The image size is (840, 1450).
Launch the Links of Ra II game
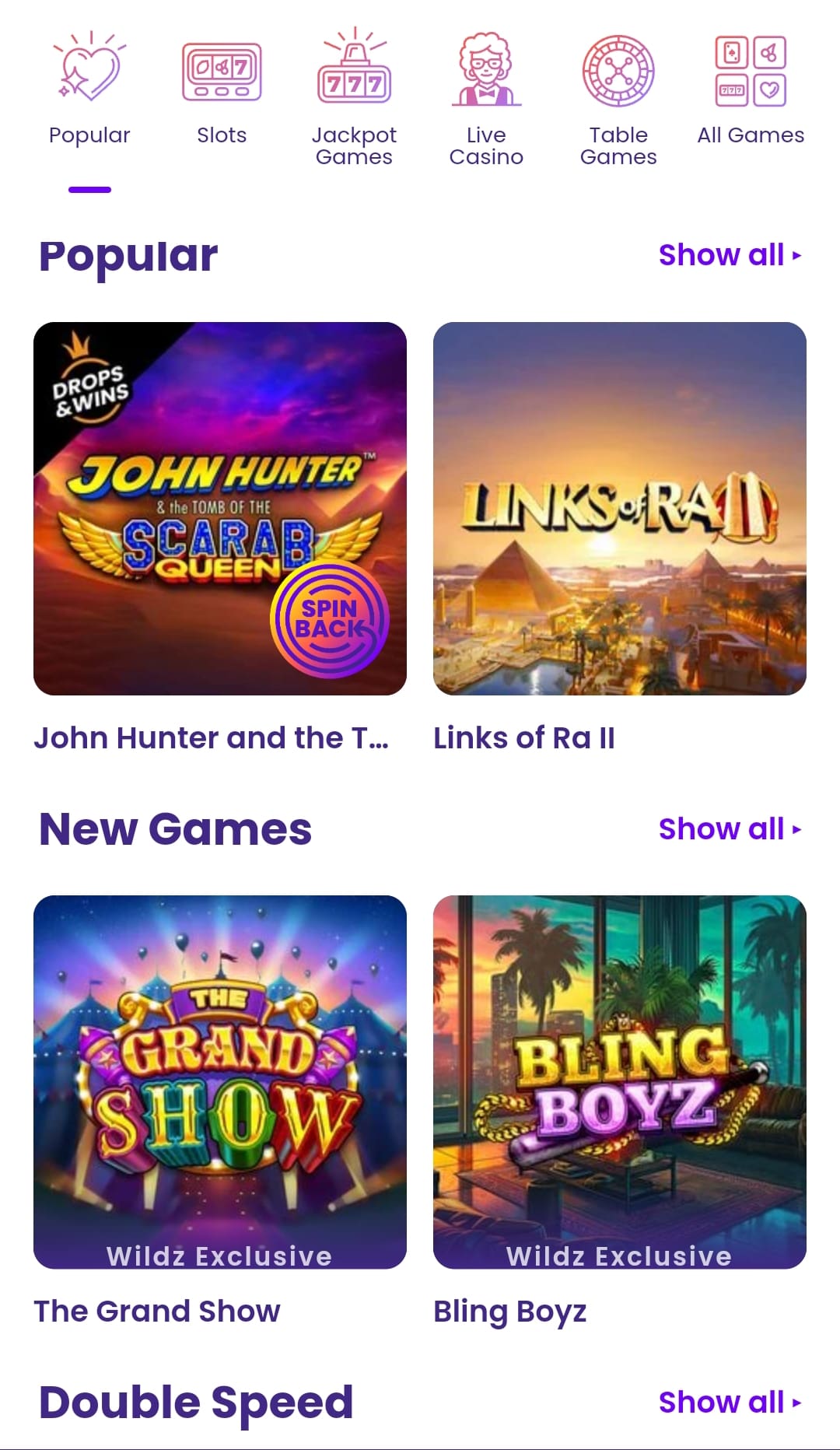[620, 509]
